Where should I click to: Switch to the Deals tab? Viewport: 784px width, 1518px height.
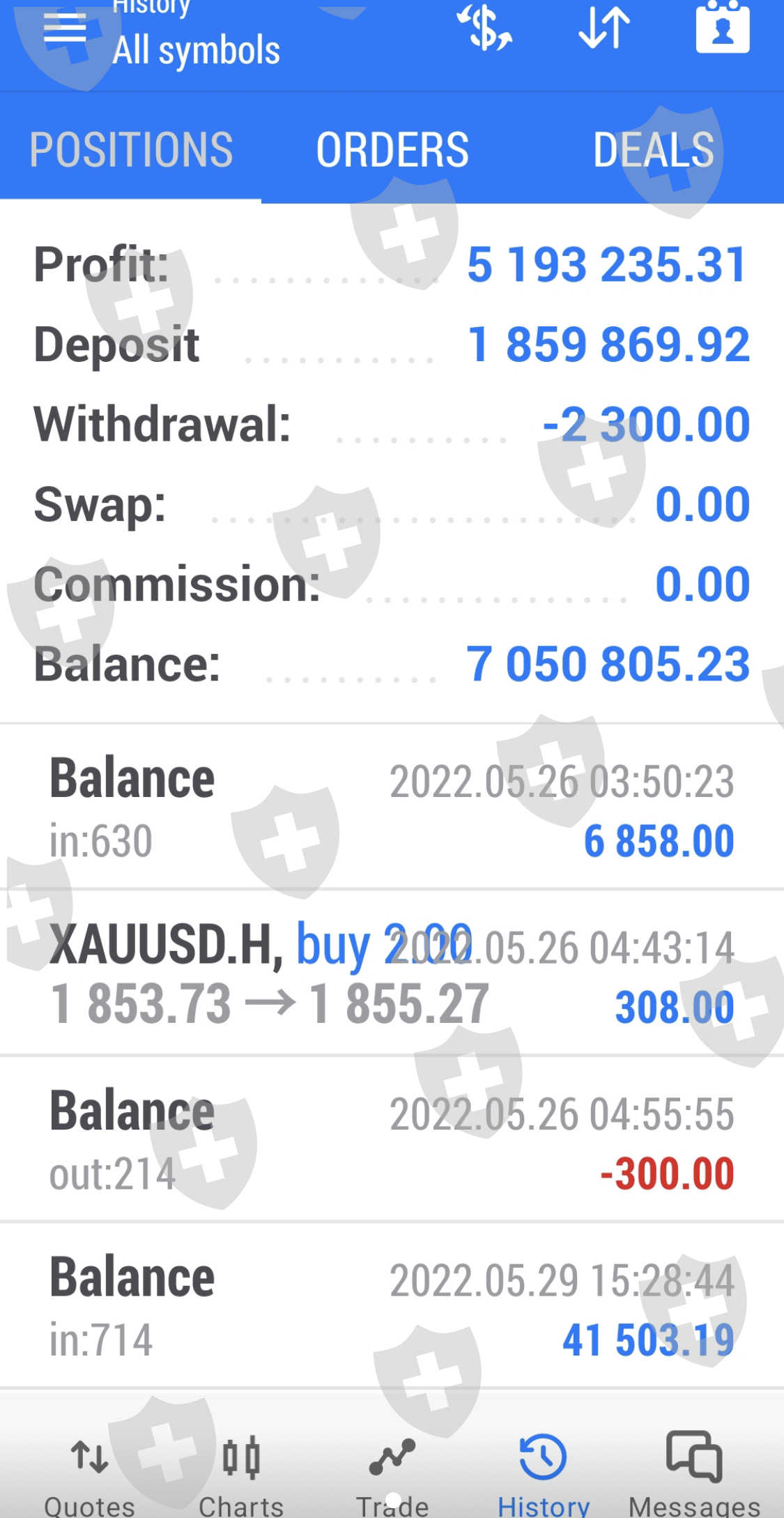coord(653,149)
